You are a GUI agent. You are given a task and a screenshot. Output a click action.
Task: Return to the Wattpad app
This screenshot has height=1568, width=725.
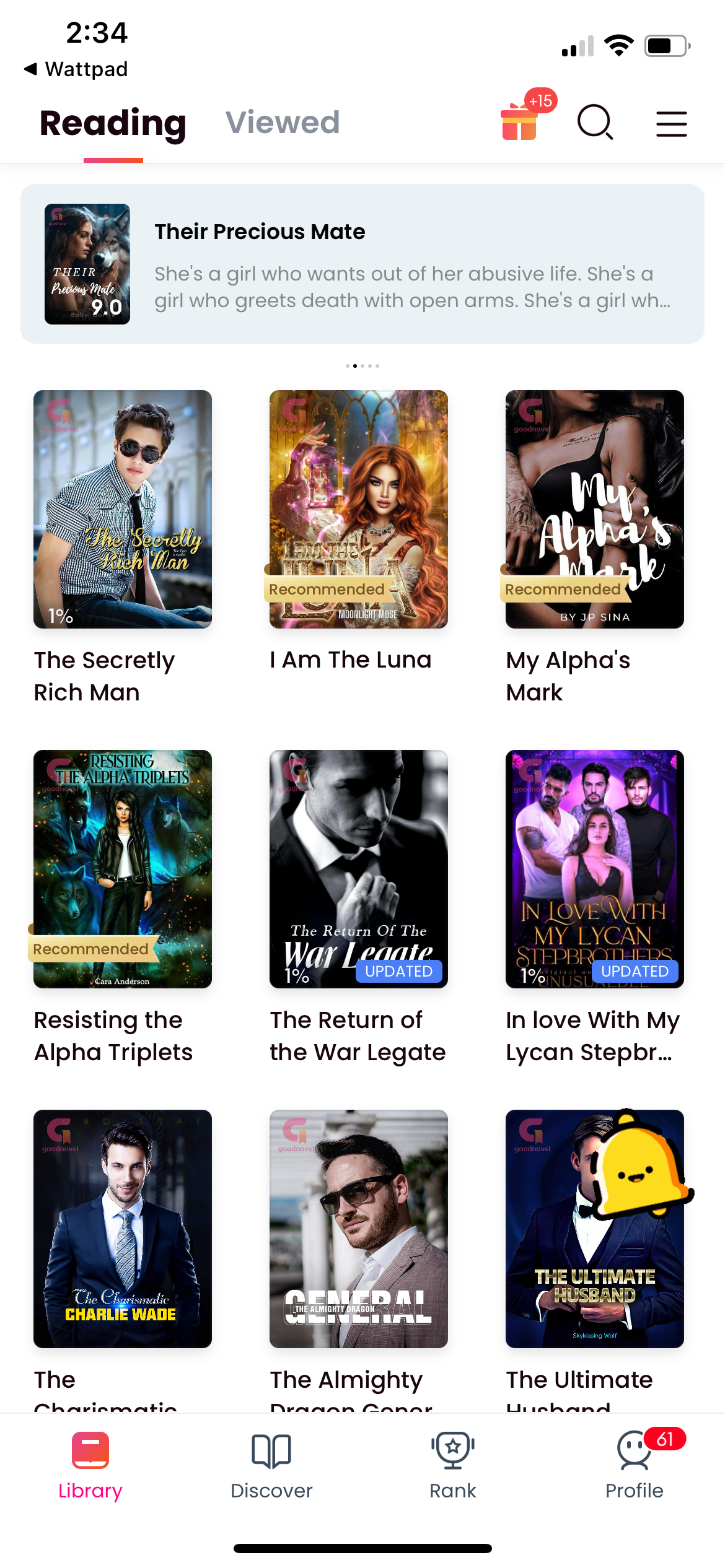click(76, 69)
